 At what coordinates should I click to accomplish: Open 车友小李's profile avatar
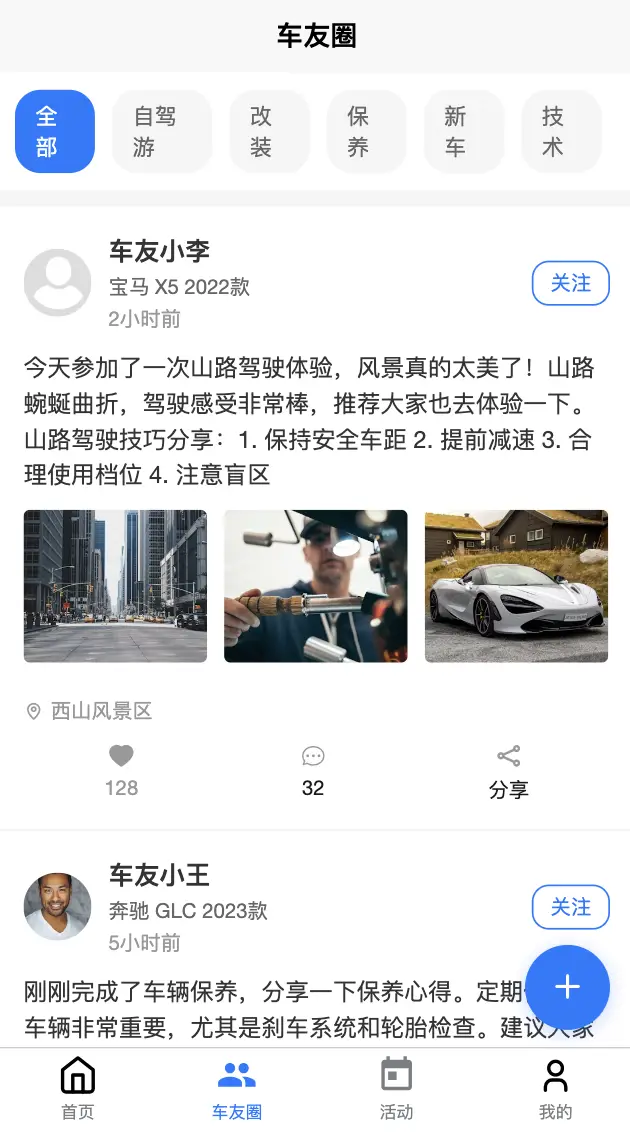[x=57, y=283]
